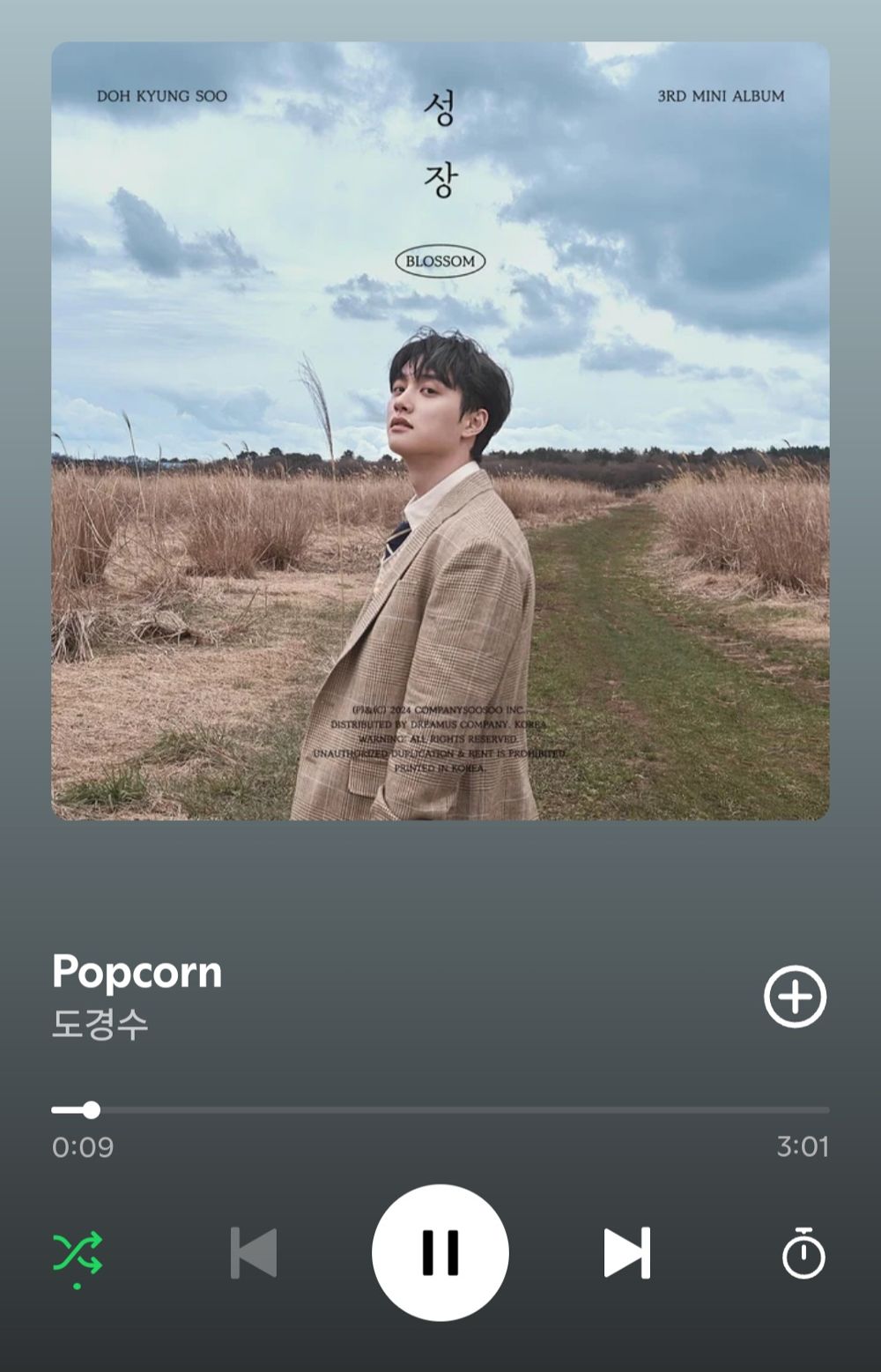Open artist 도경수 from the track info
This screenshot has width=881, height=1372.
pyautogui.click(x=100, y=1024)
